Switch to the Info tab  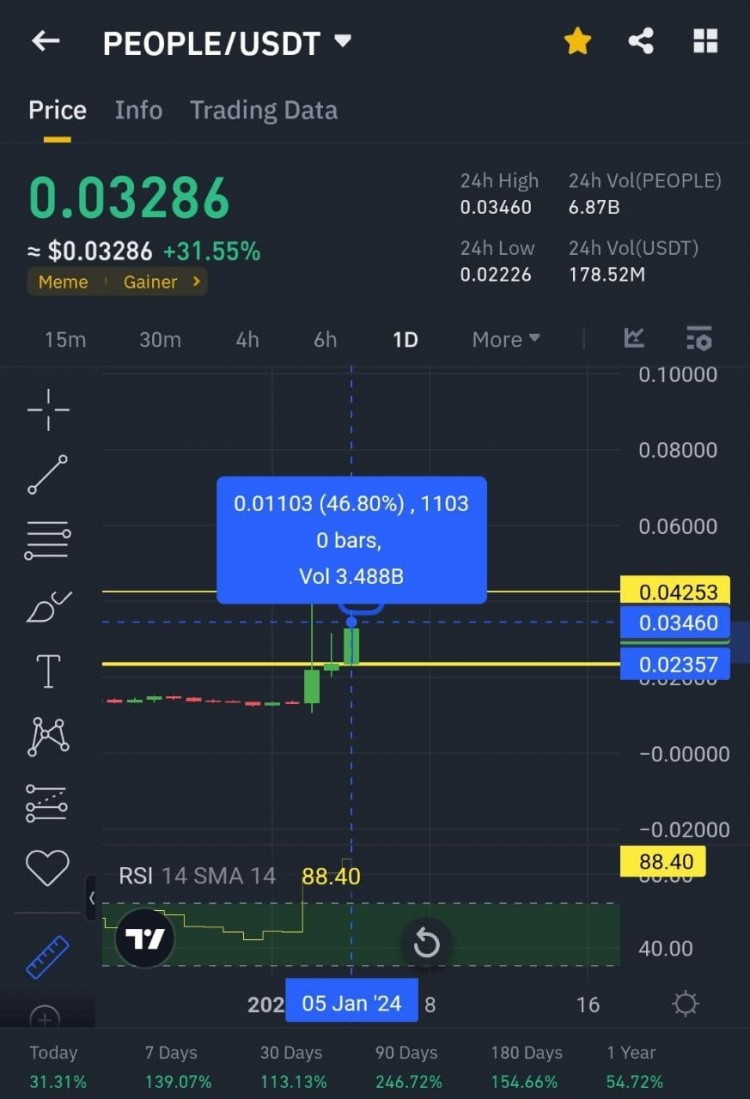point(138,110)
